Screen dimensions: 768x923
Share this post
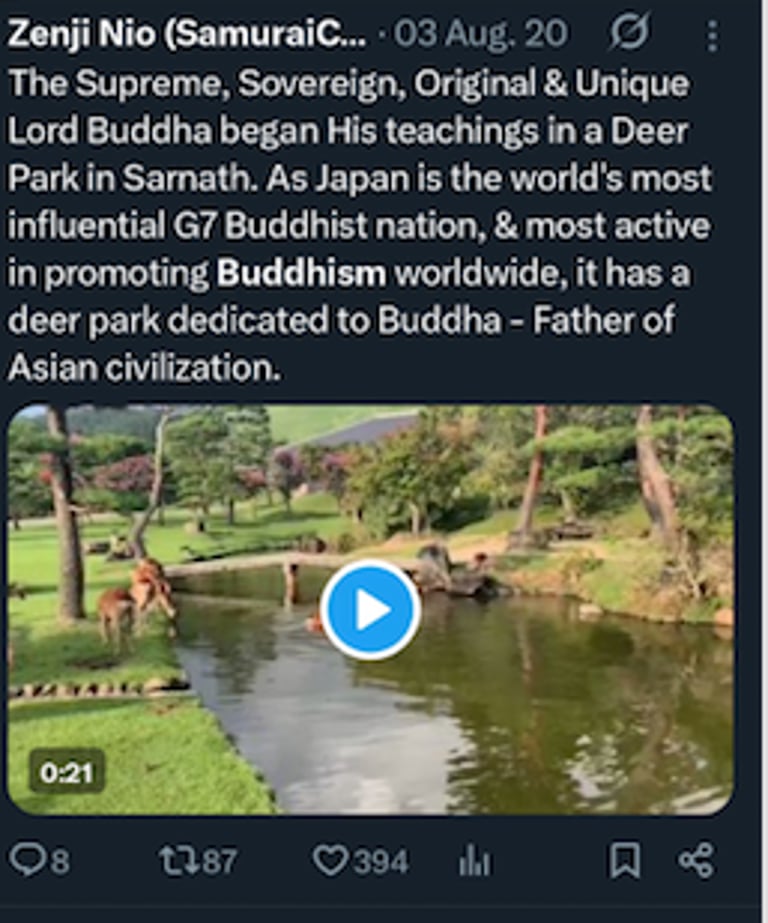coord(696,859)
